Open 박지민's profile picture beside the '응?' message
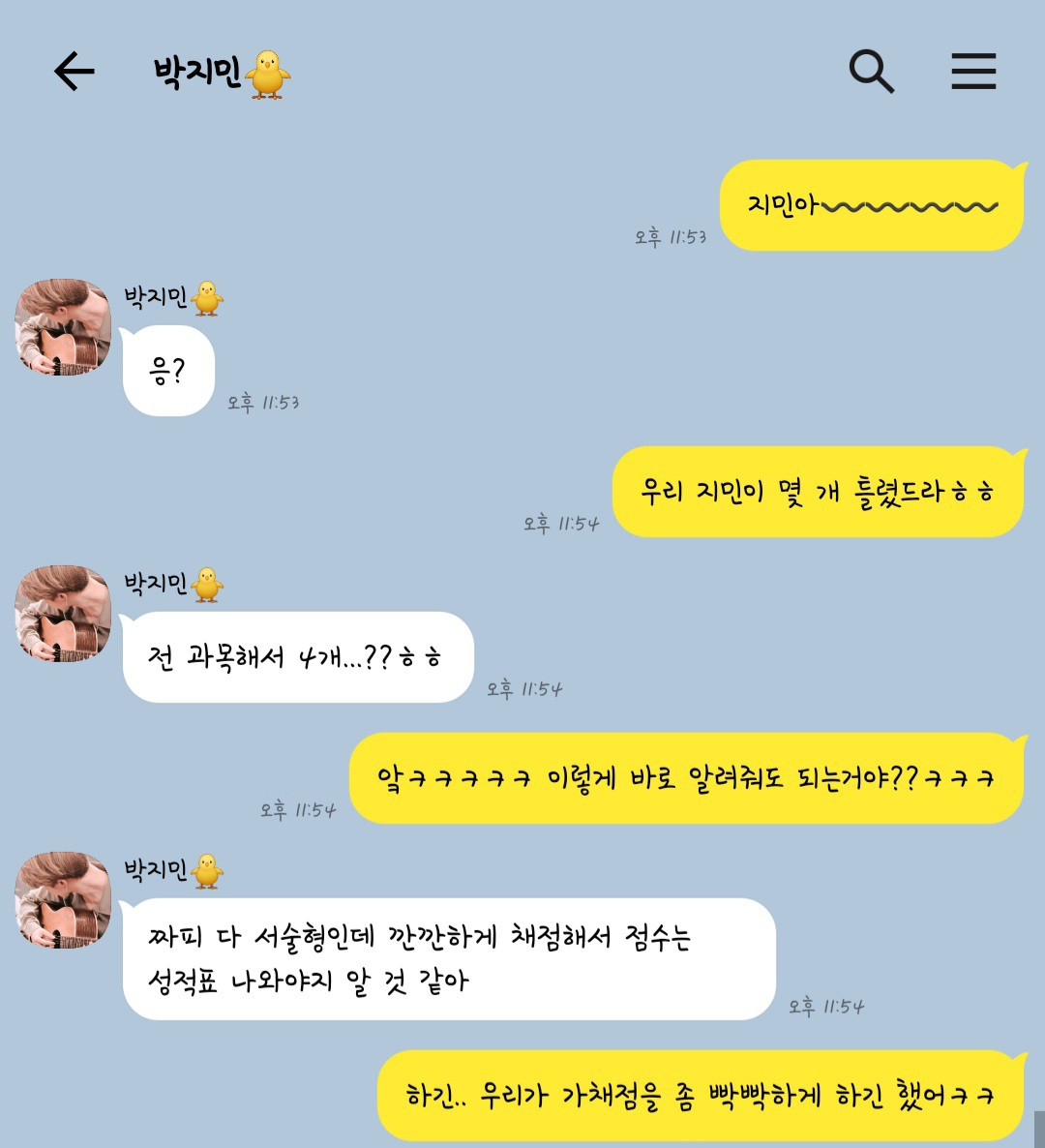Screen dimensions: 1045x1148 click(63, 327)
